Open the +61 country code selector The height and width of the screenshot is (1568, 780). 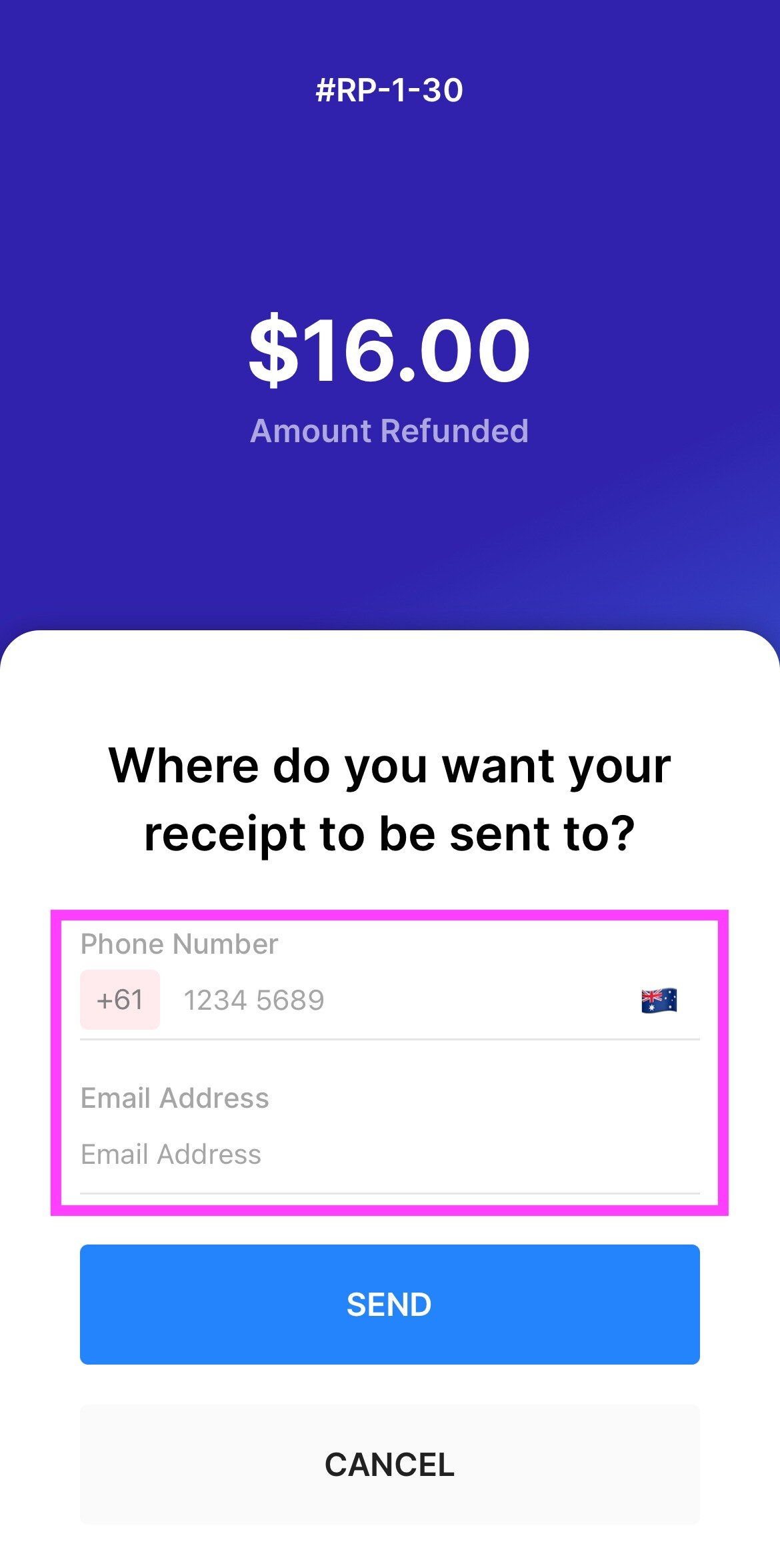[120, 1000]
